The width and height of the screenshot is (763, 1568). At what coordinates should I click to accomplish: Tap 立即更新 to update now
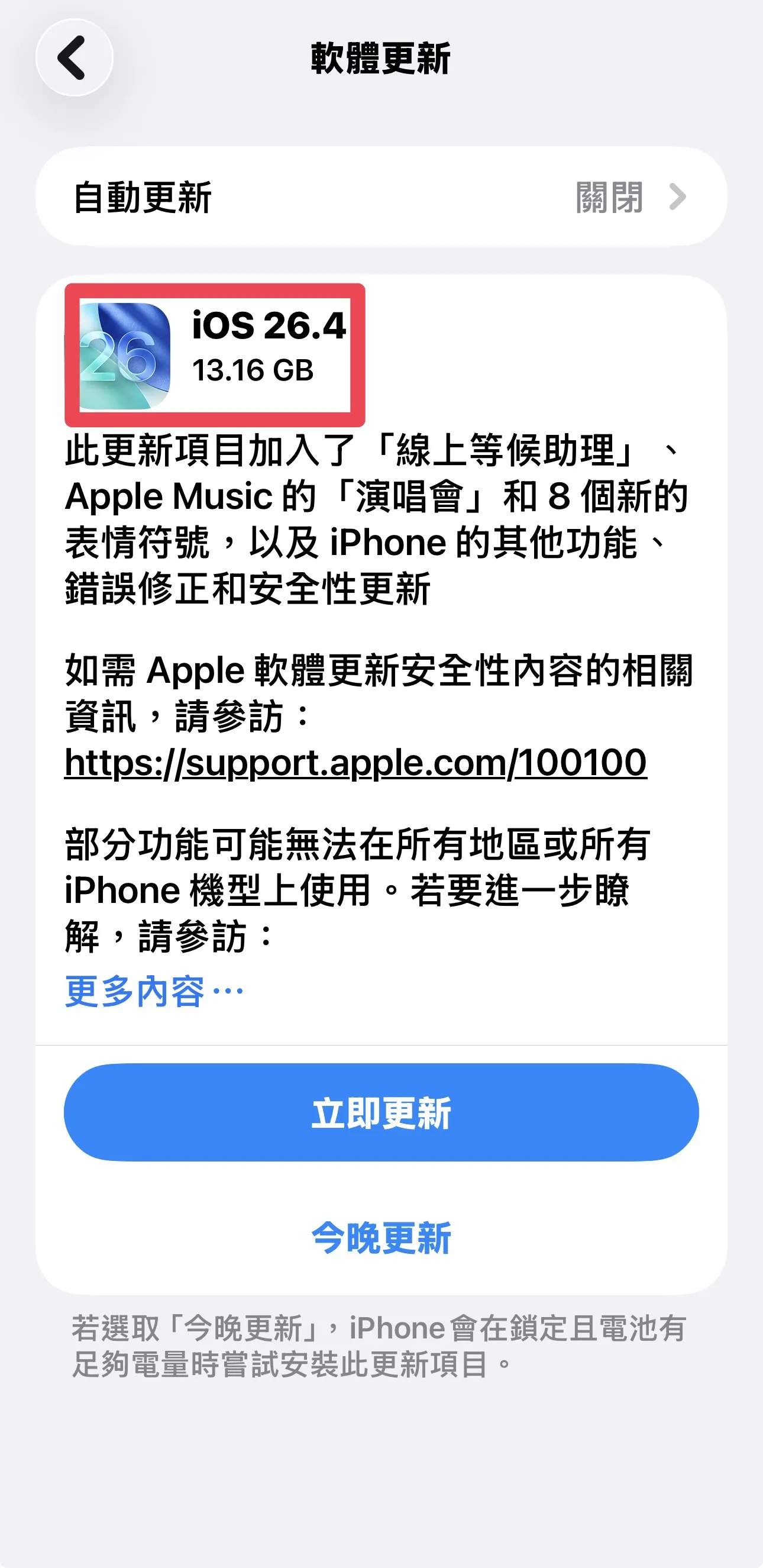(381, 1112)
